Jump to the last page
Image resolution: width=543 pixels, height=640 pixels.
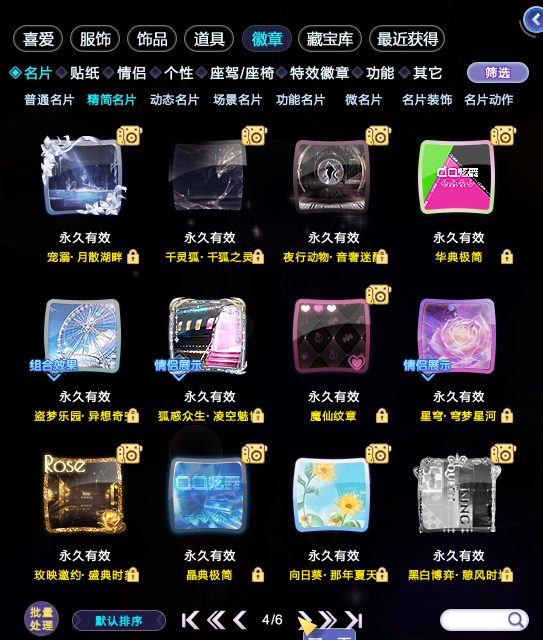[354, 620]
